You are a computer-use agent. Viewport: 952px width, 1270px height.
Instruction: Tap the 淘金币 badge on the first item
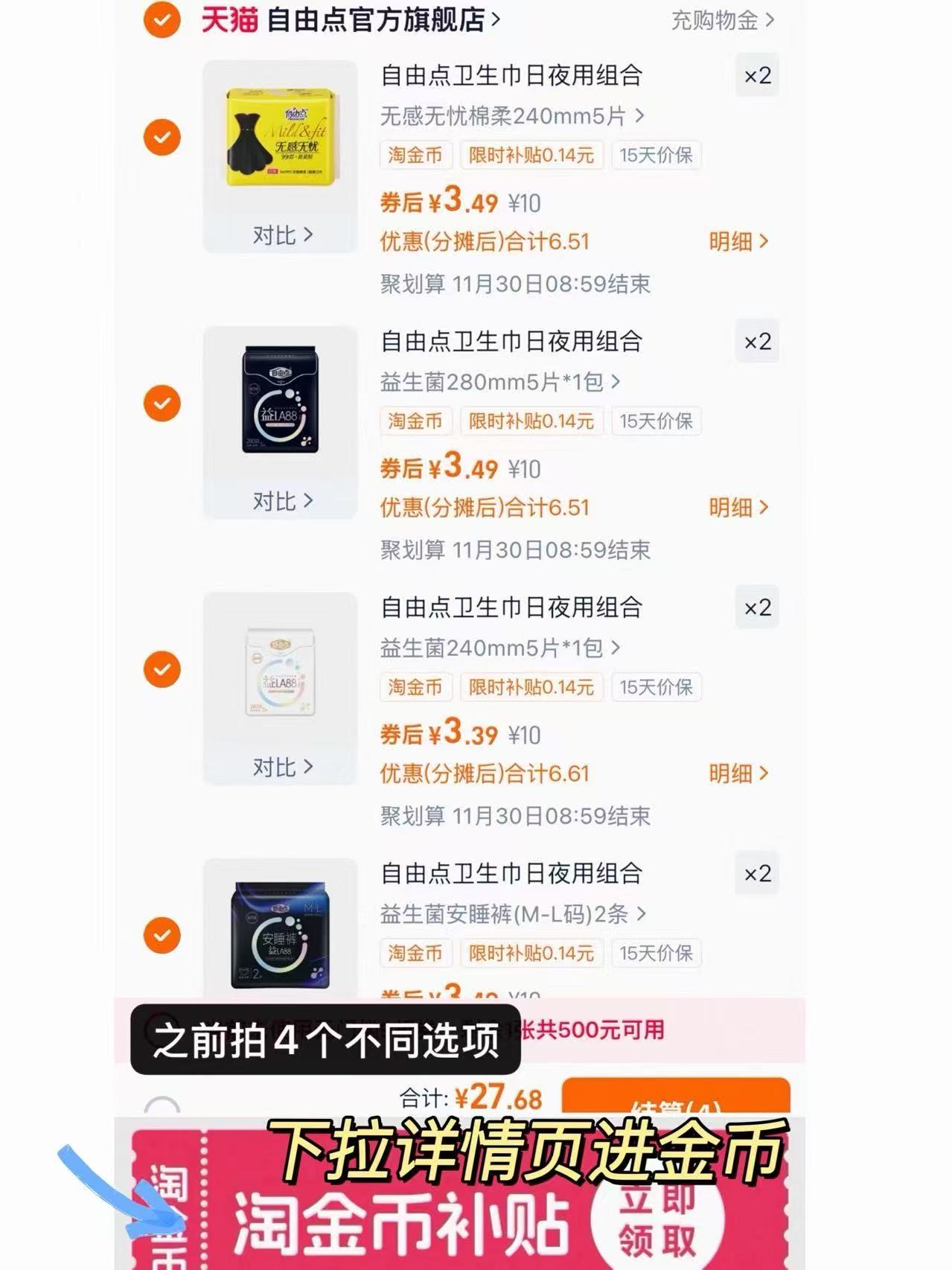[415, 156]
